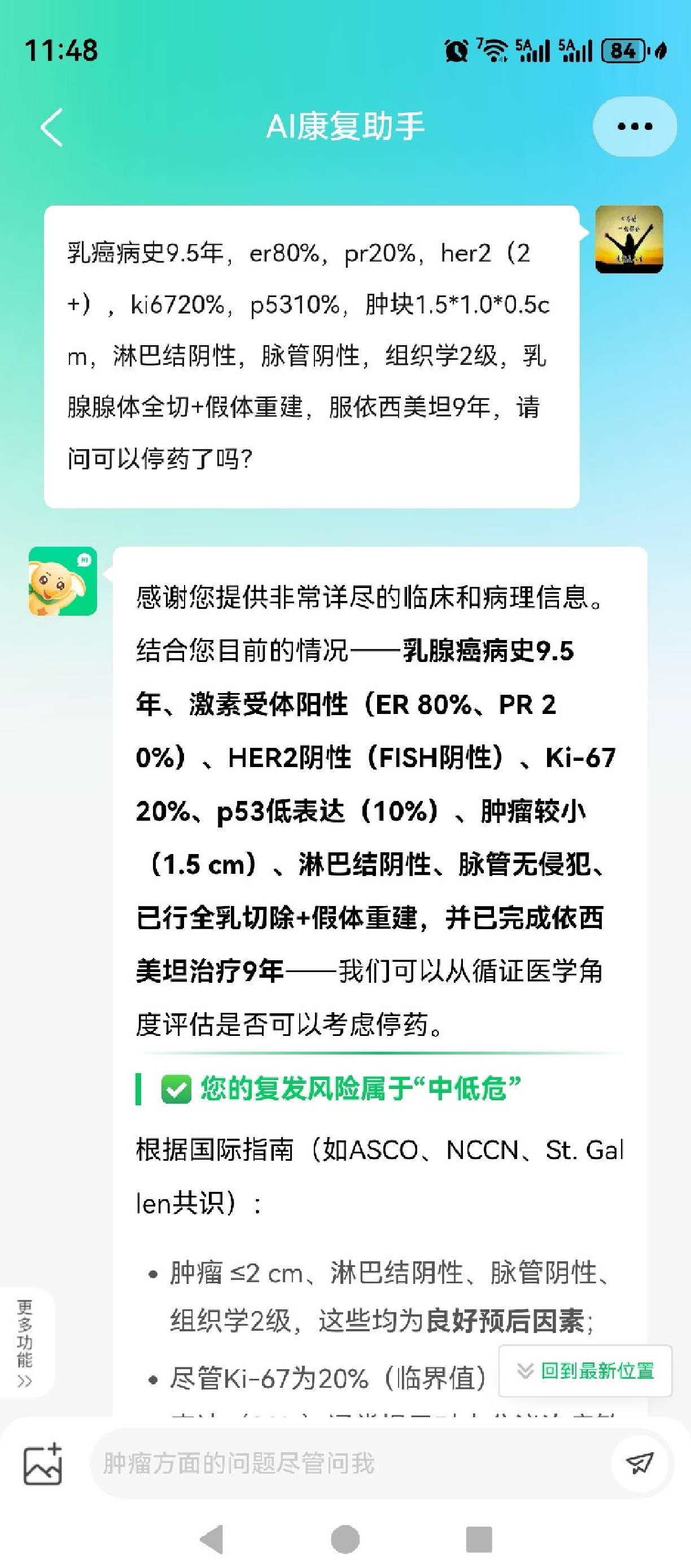
Task: Send the message with paper plane icon
Action: click(639, 1464)
